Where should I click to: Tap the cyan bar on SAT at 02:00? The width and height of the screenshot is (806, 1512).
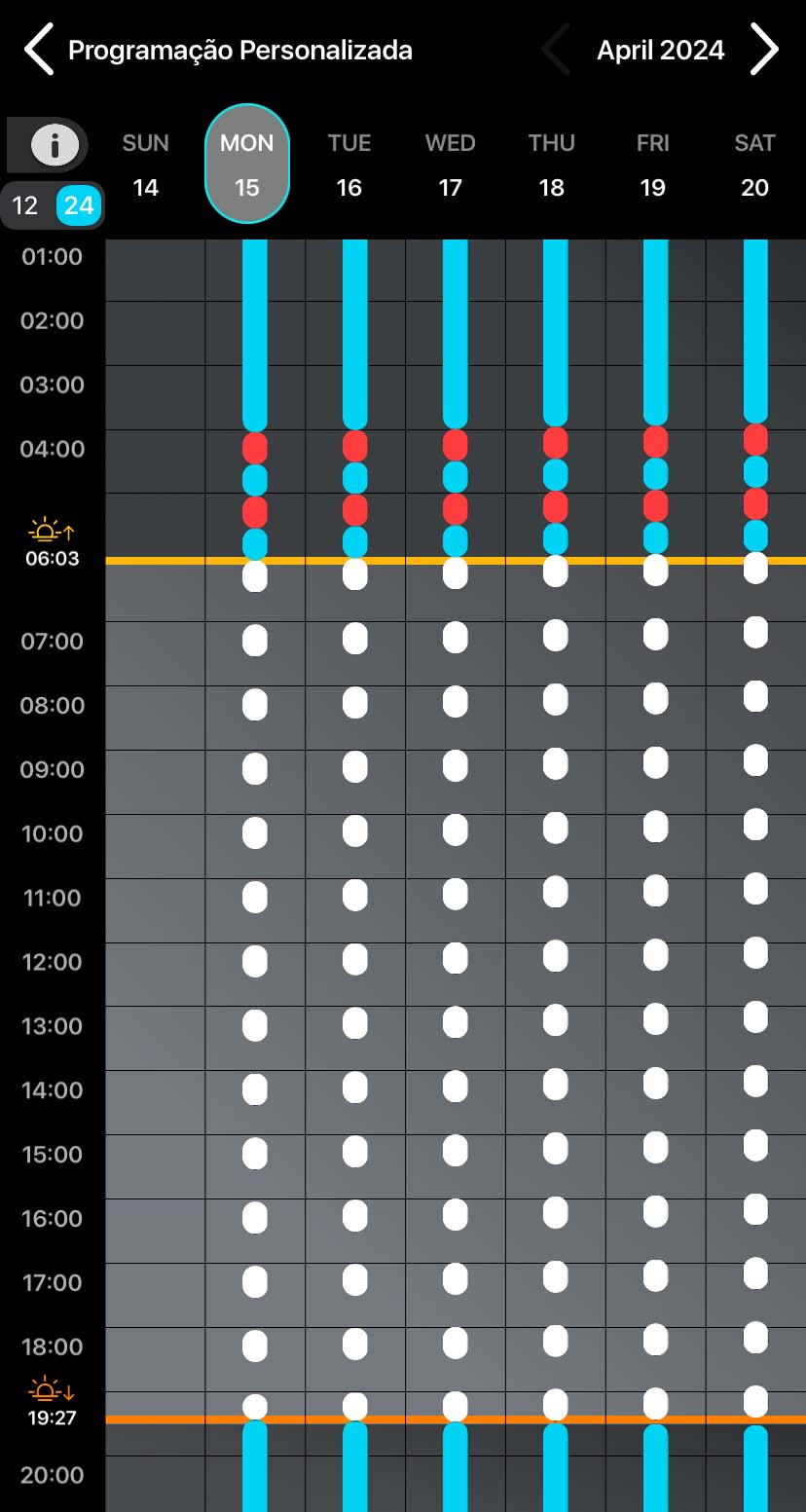(755, 321)
